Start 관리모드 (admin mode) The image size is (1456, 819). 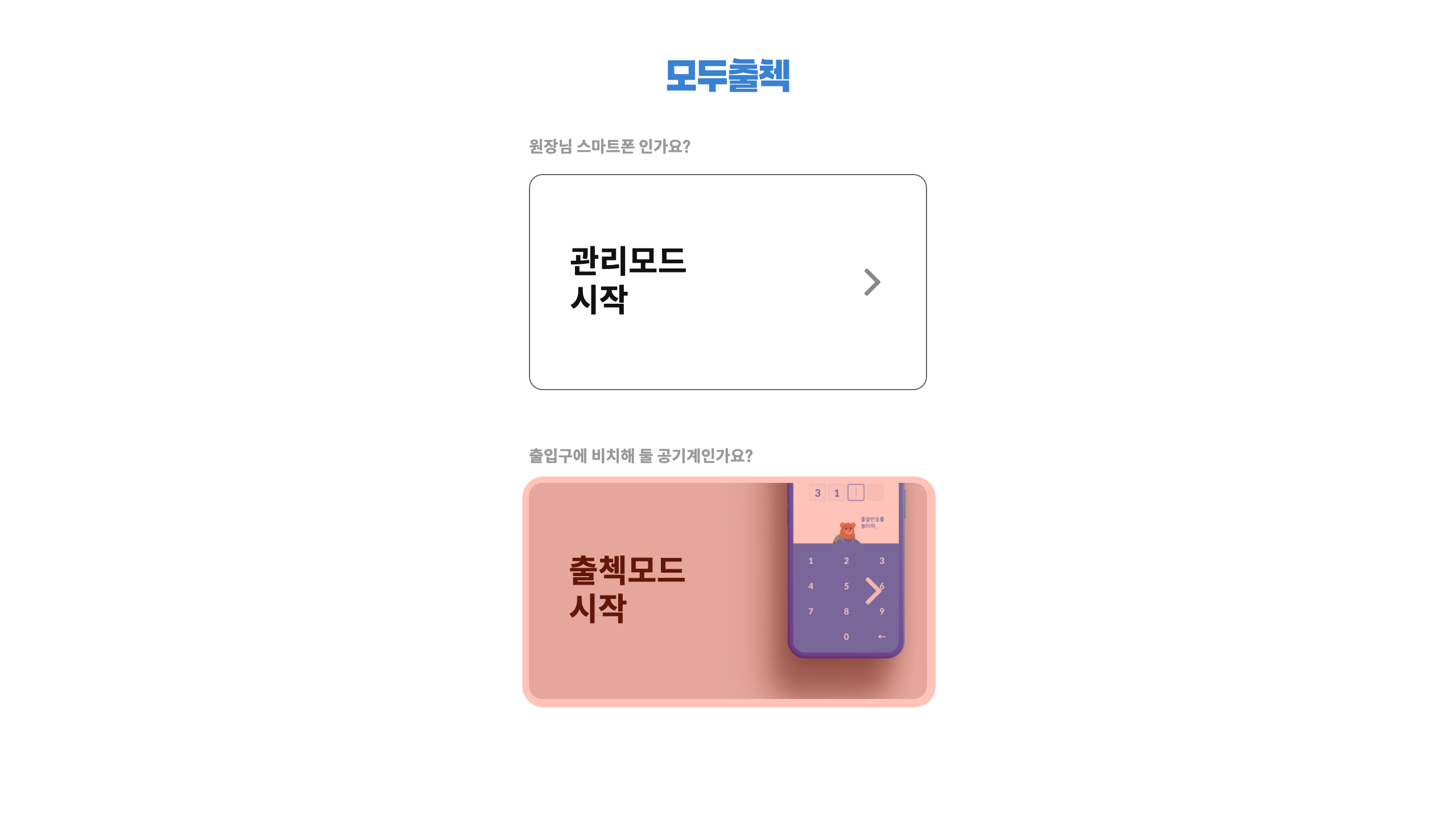pyautogui.click(x=727, y=282)
